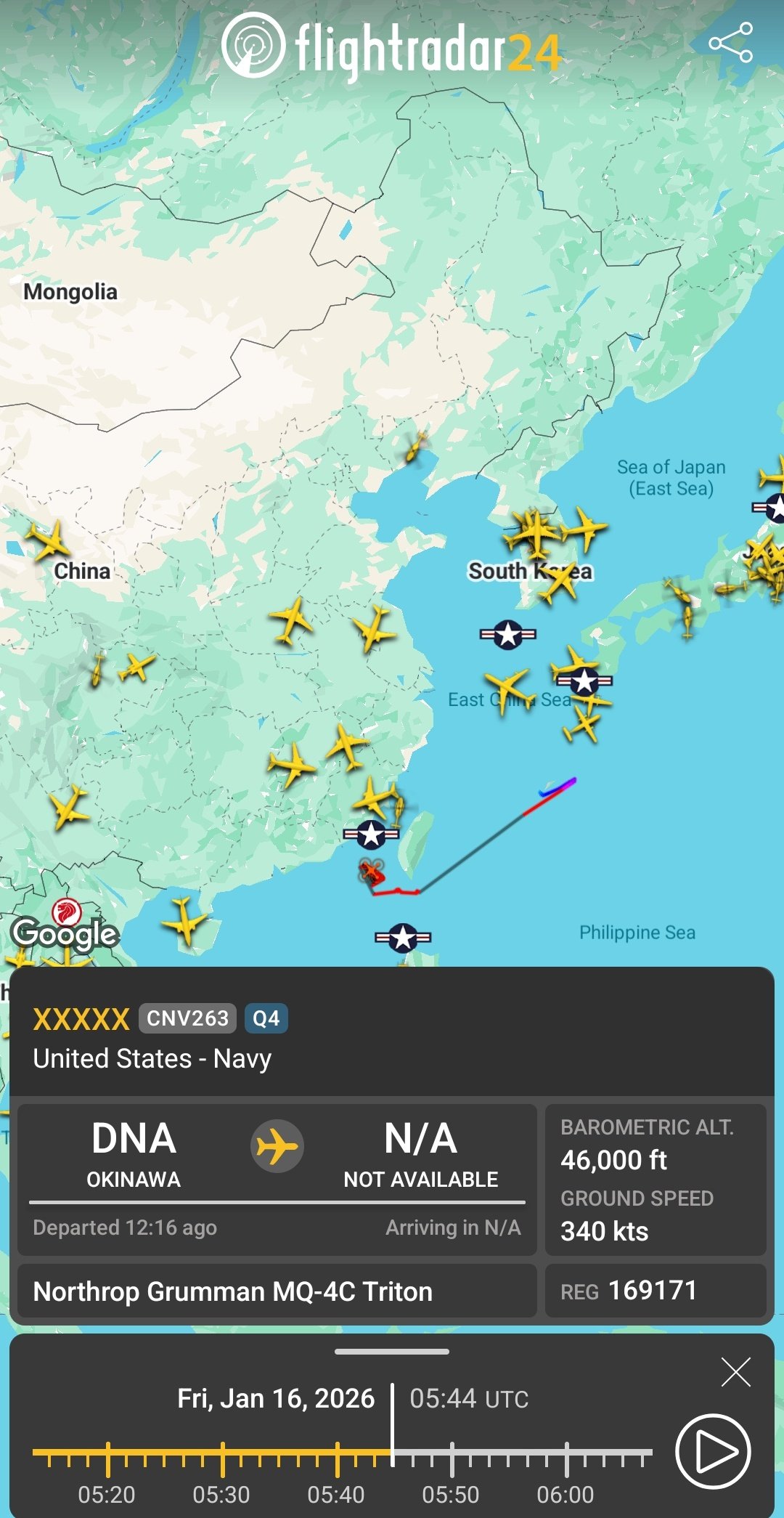Close the playback panel
784x1518 pixels.
pyautogui.click(x=735, y=1373)
